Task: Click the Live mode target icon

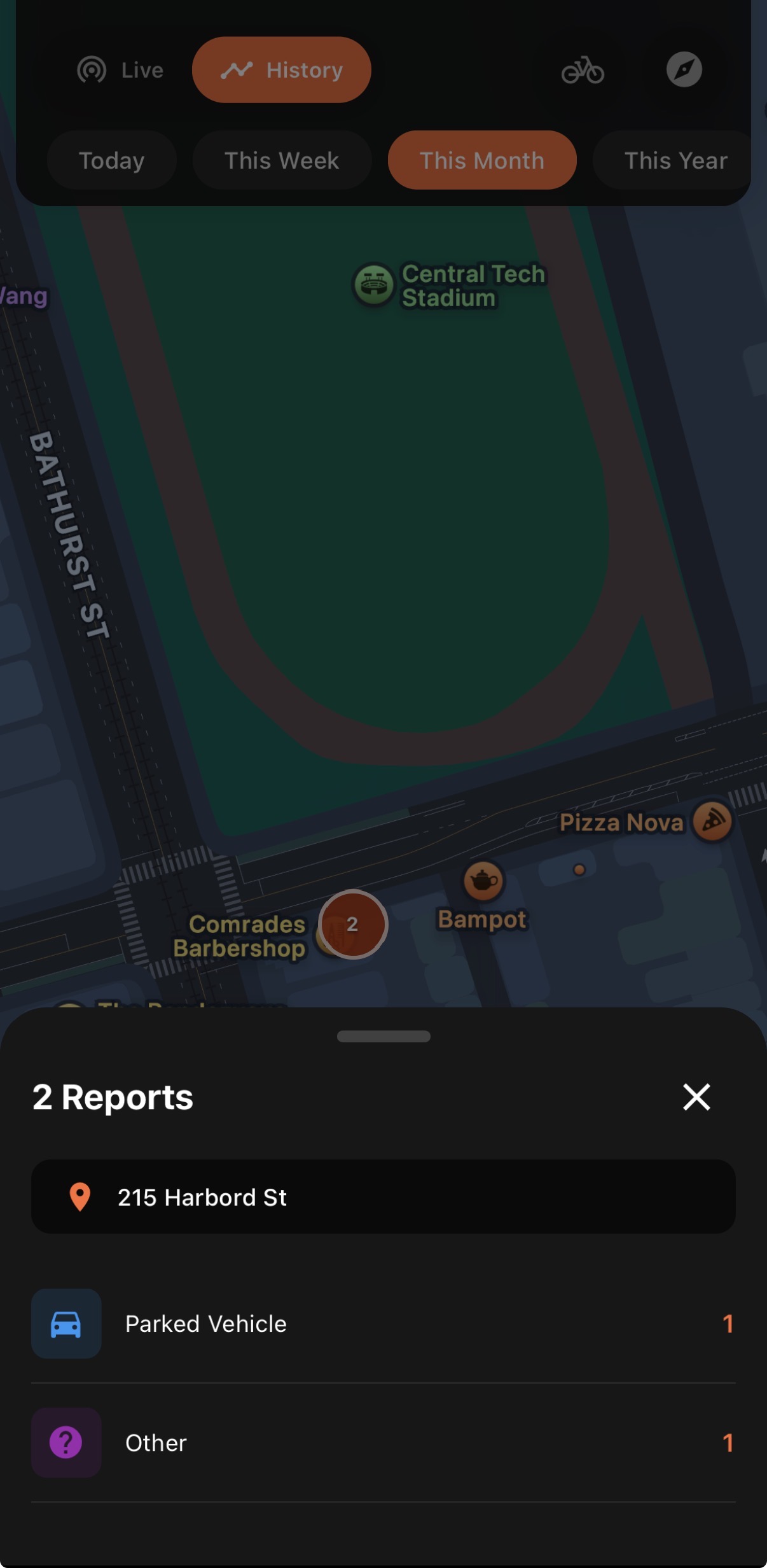Action: point(93,70)
